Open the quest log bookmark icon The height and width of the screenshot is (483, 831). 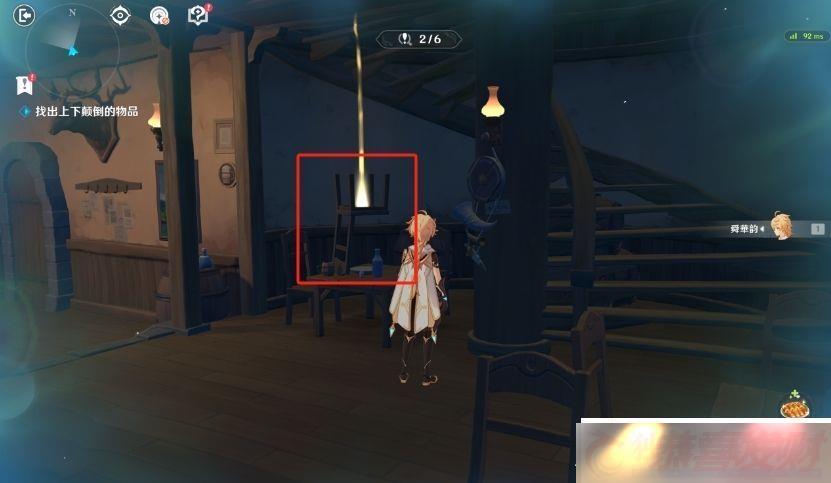25,85
